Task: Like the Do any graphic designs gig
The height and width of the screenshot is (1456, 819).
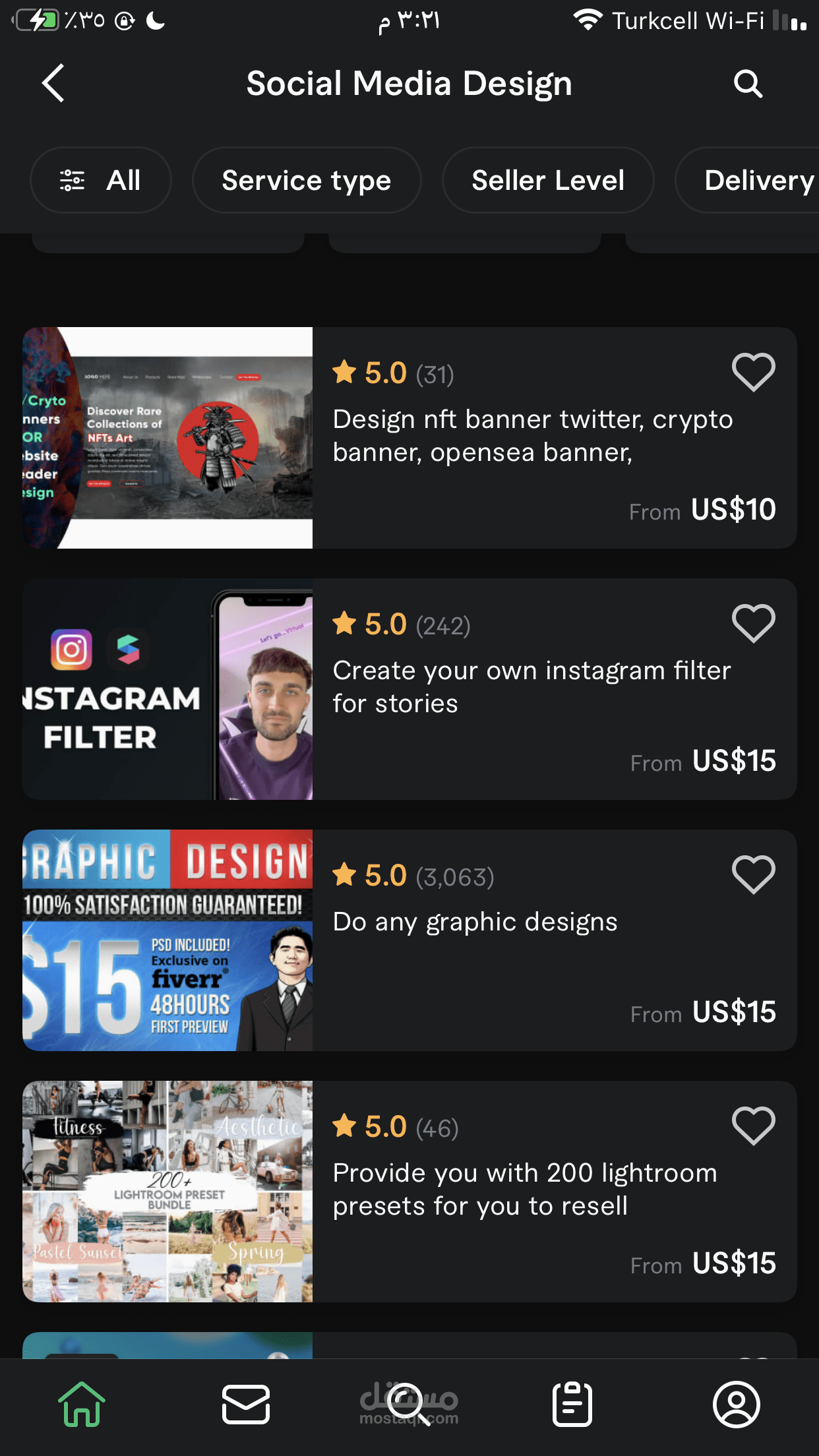Action: tap(754, 875)
